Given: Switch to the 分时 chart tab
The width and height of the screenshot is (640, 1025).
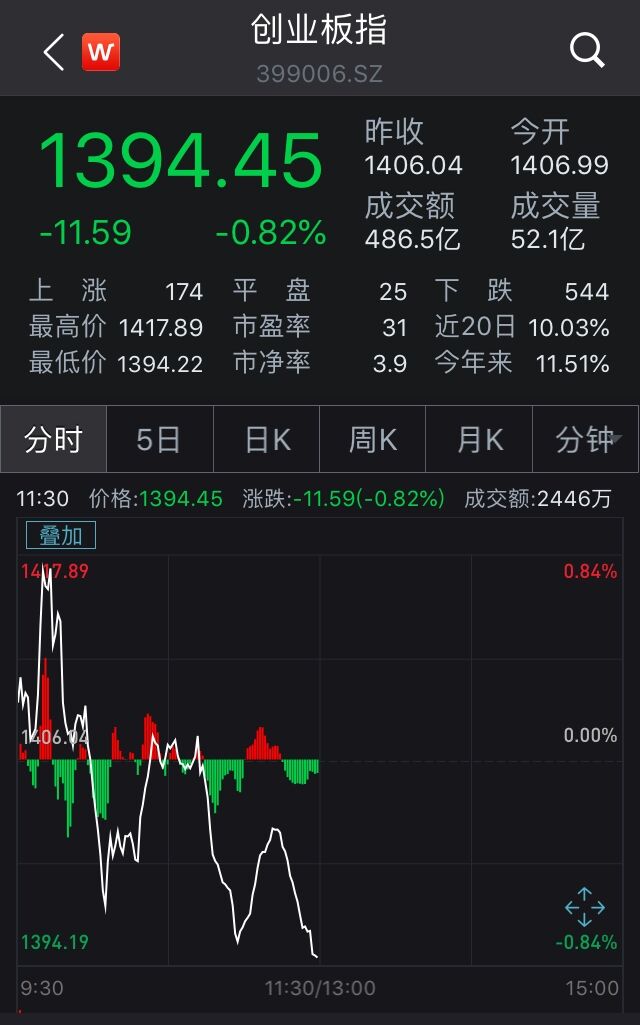Looking at the screenshot, I should (54, 439).
